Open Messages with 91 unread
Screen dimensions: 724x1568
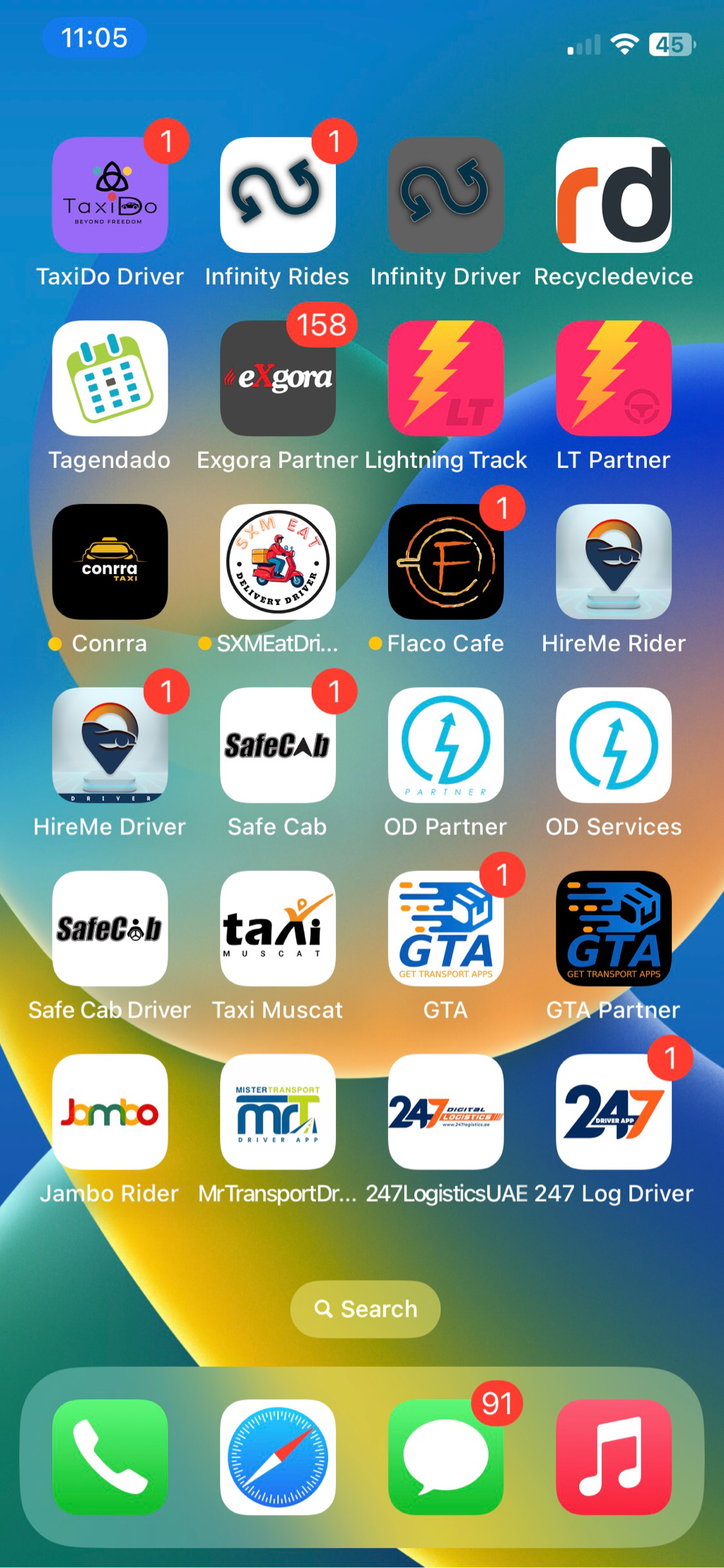(x=445, y=1456)
